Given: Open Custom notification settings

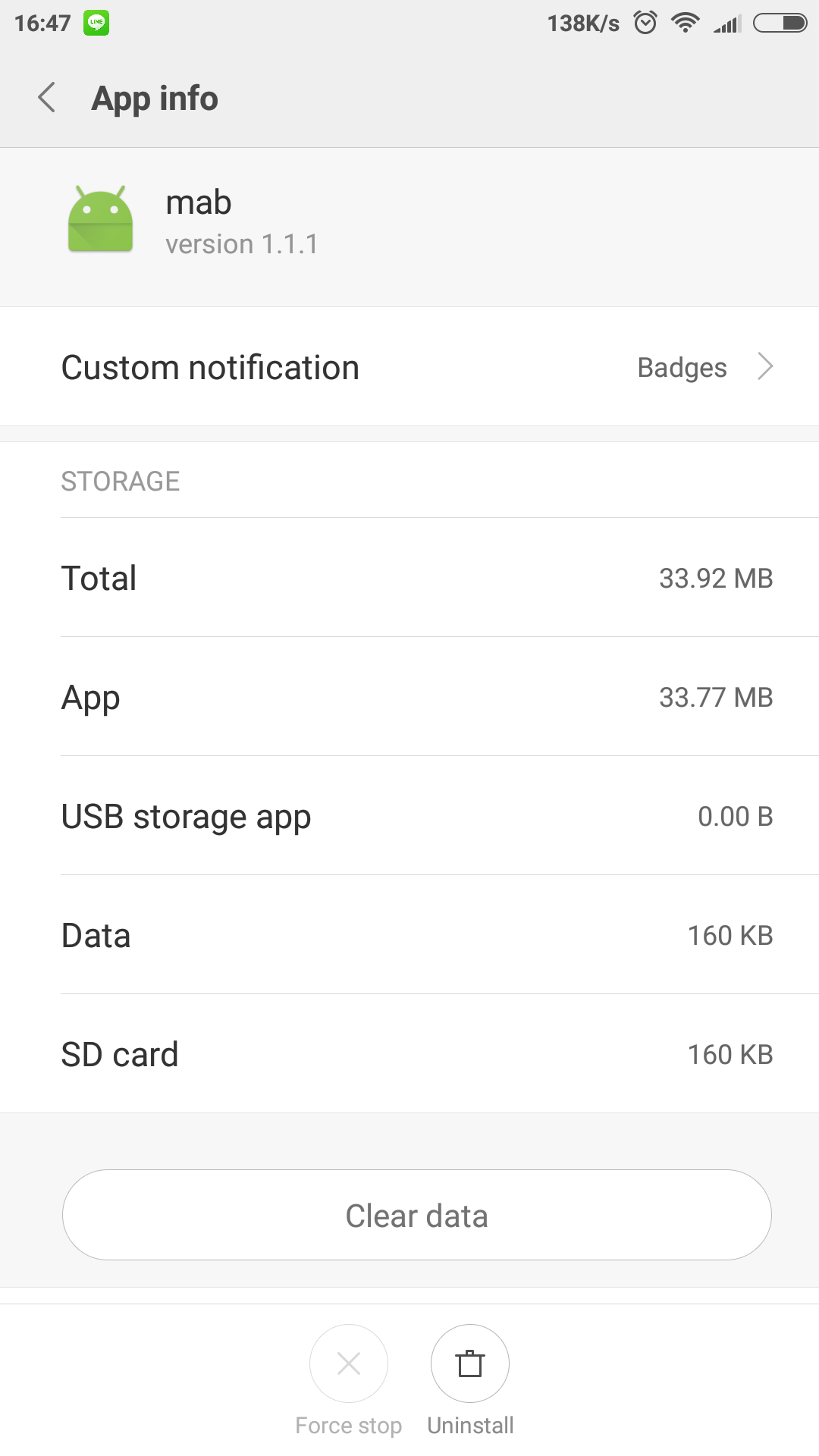Looking at the screenshot, I should tap(409, 367).
